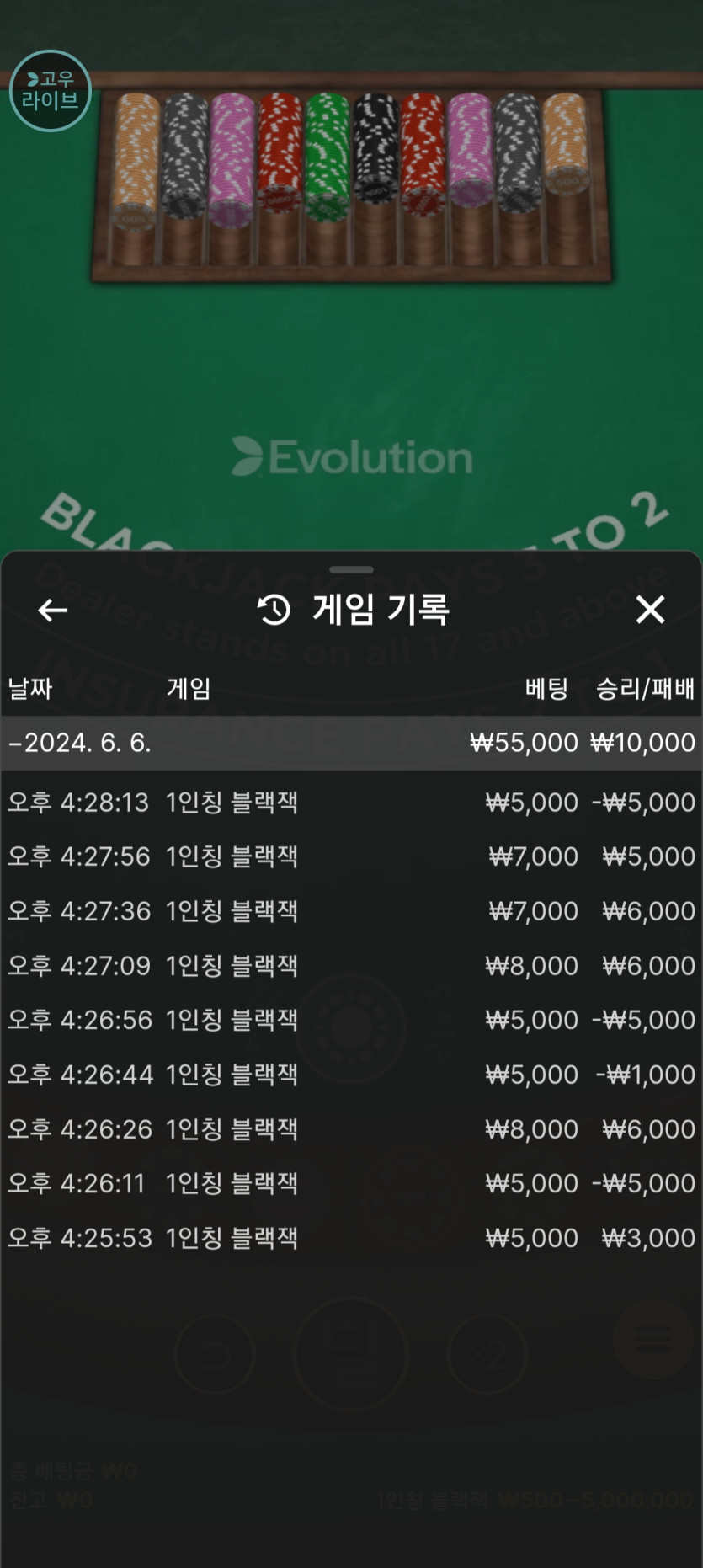Tap the 고우 라이브 button
This screenshot has width=703, height=1568.
tap(50, 91)
